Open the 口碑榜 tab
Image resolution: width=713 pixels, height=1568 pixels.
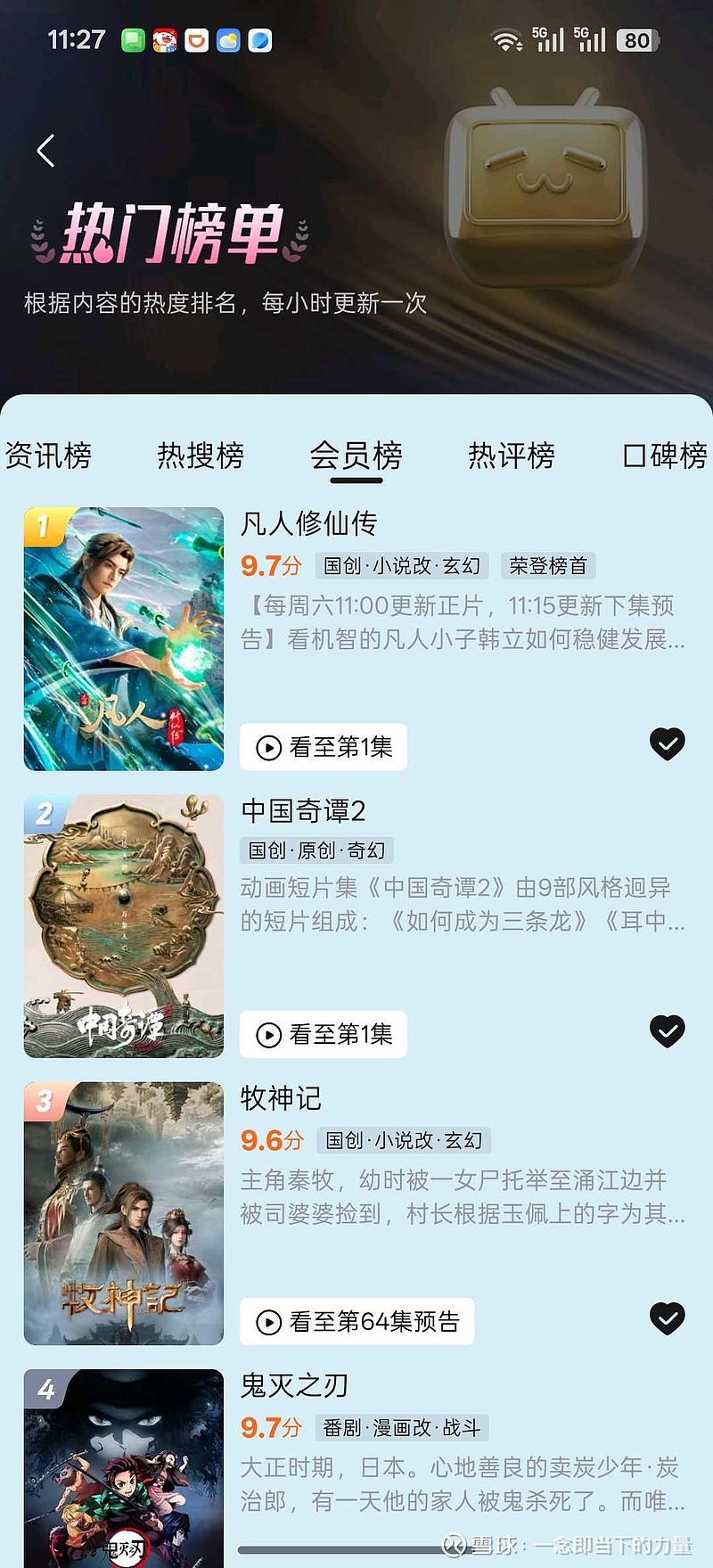tap(663, 456)
